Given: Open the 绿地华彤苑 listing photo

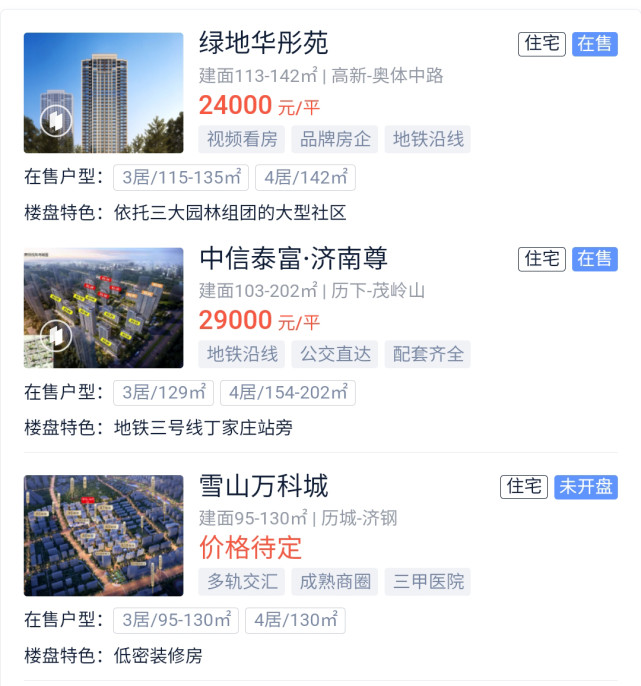Looking at the screenshot, I should coord(103,93).
